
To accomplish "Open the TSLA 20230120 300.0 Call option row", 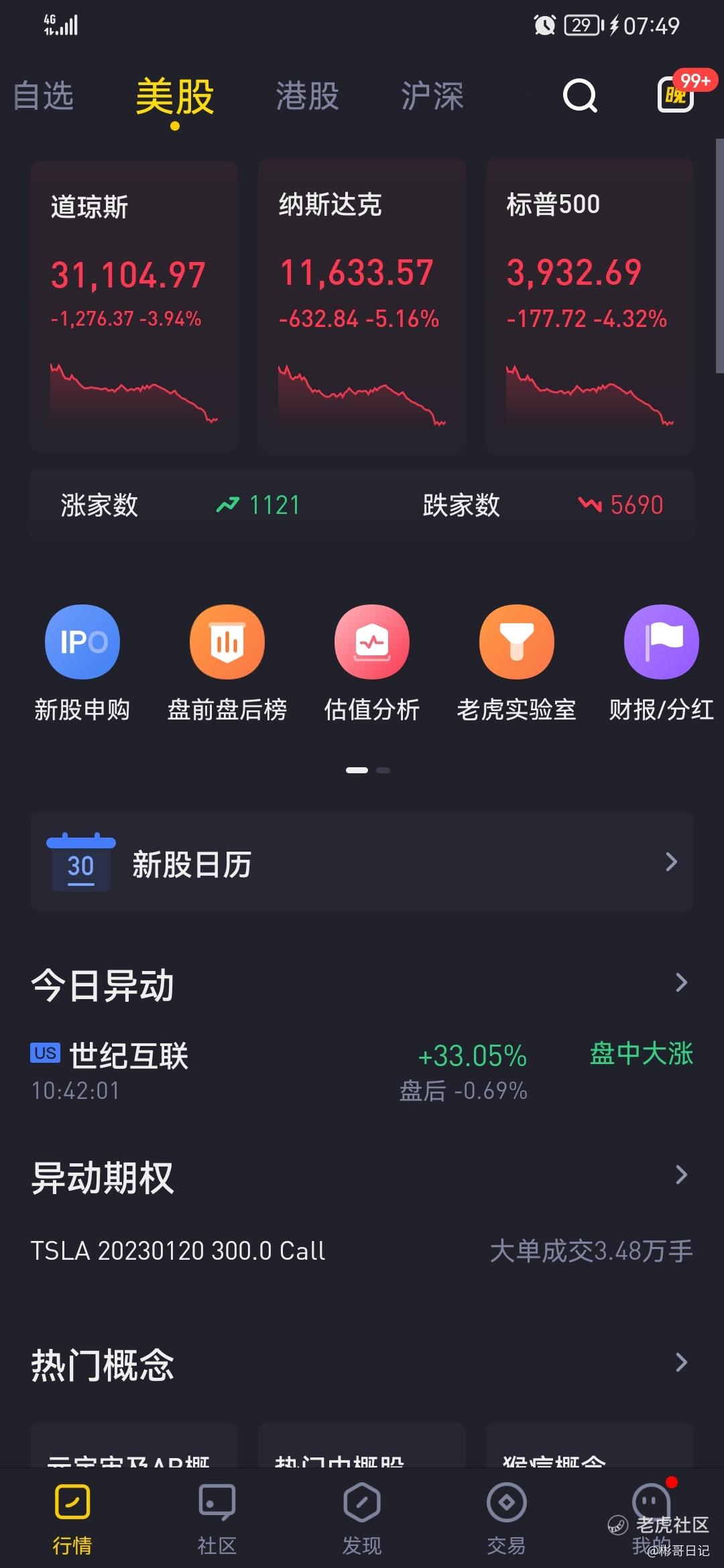I will [362, 1251].
